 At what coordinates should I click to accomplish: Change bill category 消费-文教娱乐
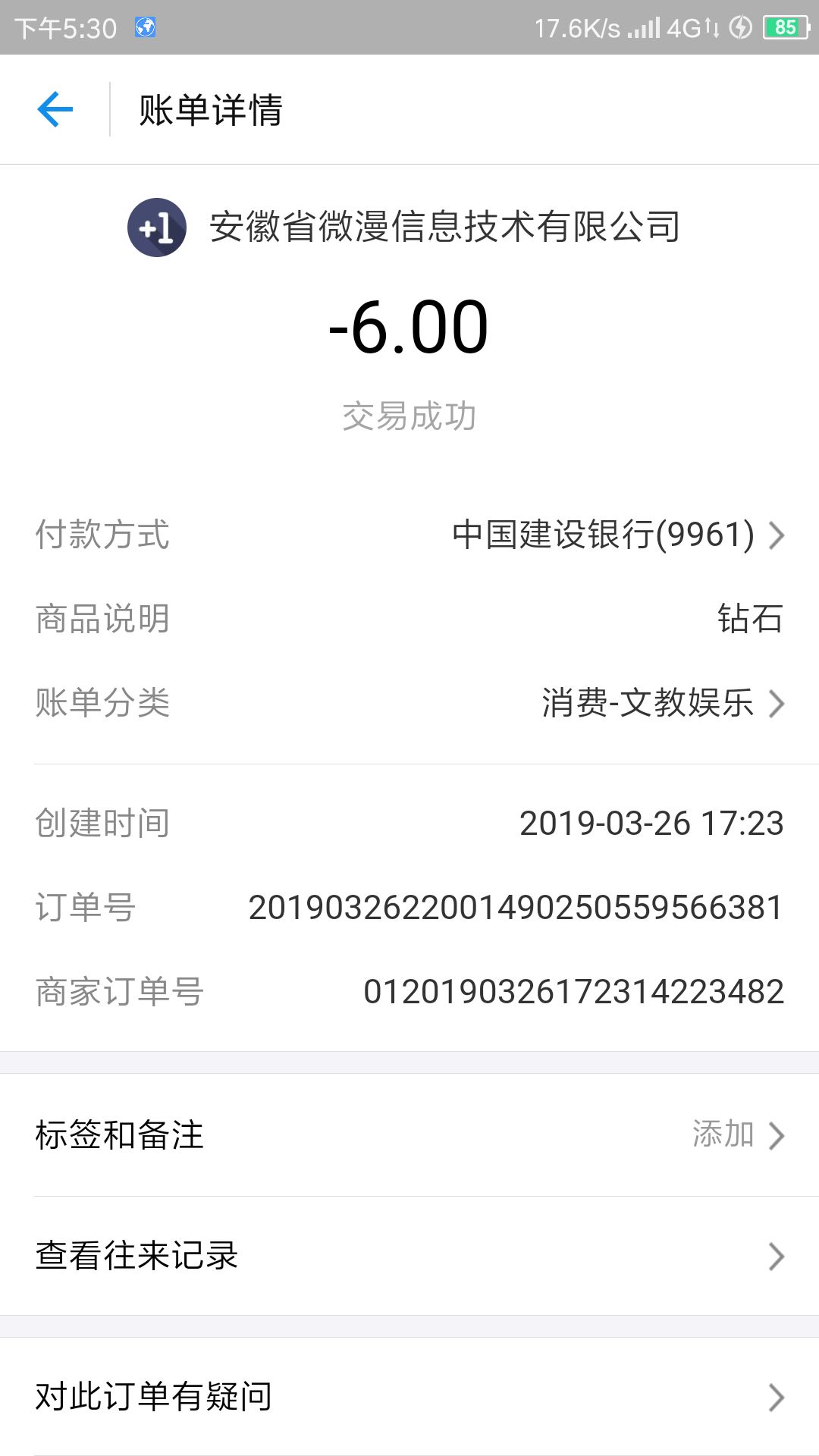(409, 703)
